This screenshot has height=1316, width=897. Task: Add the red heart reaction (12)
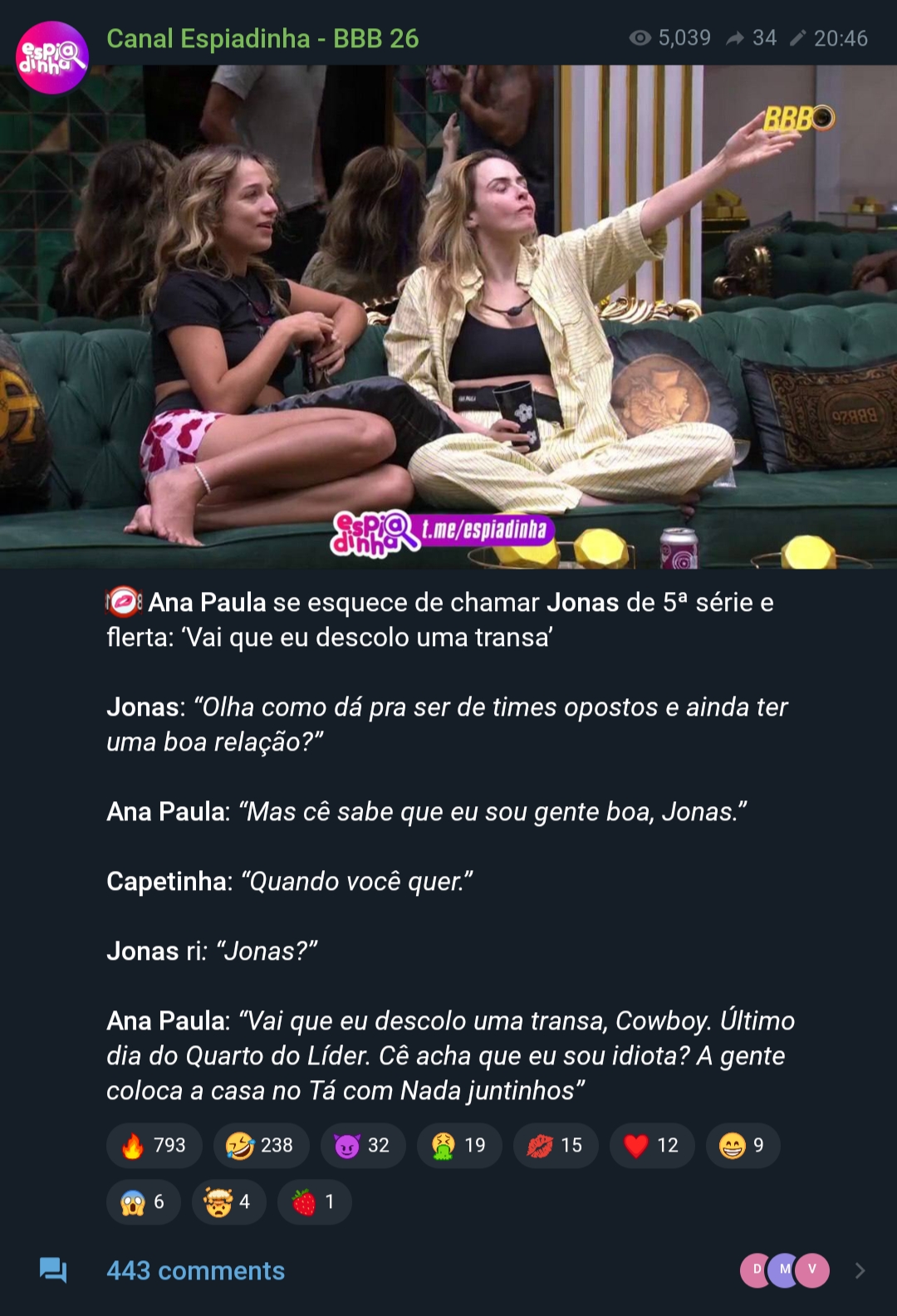pos(651,1146)
